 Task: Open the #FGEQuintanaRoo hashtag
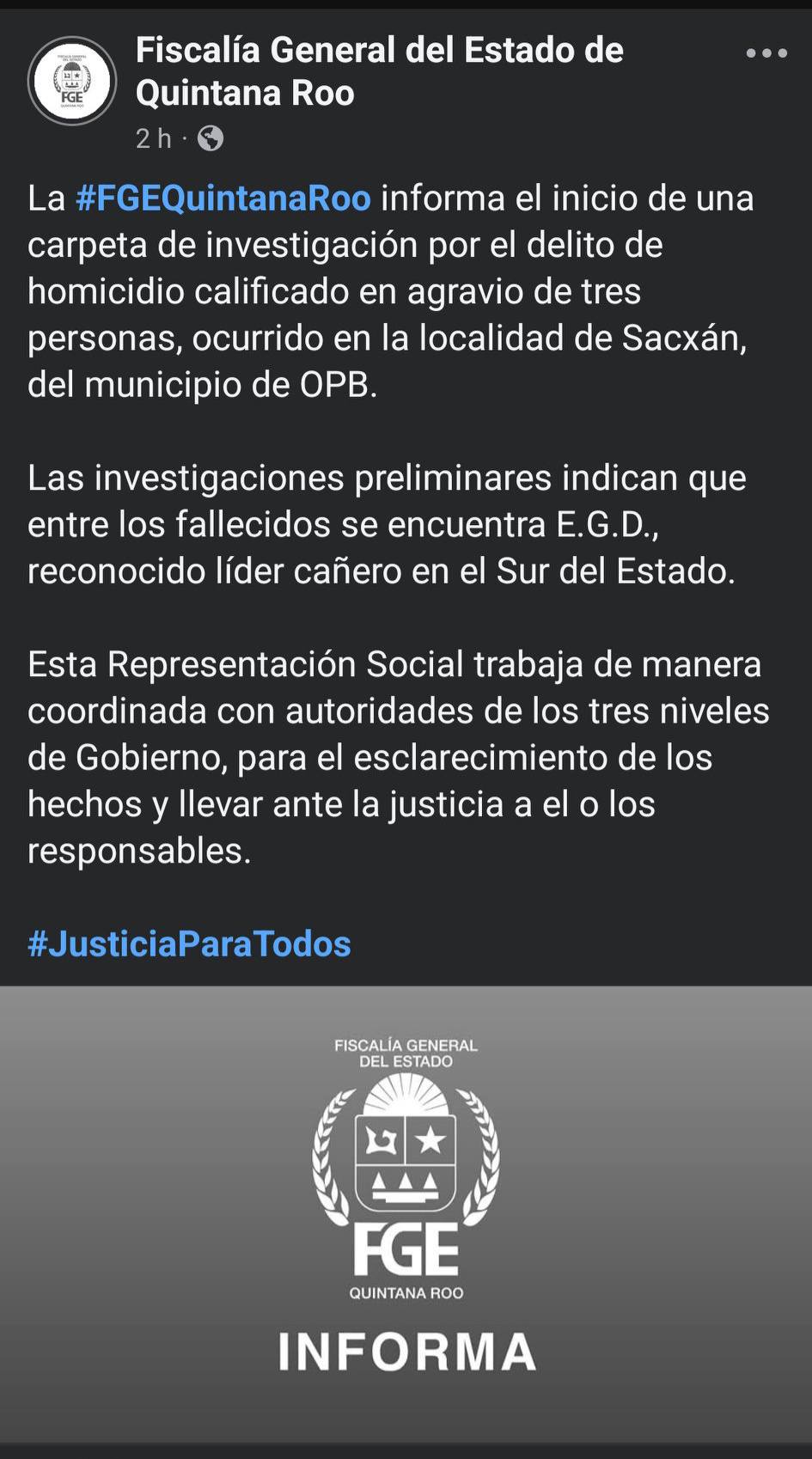223,198
